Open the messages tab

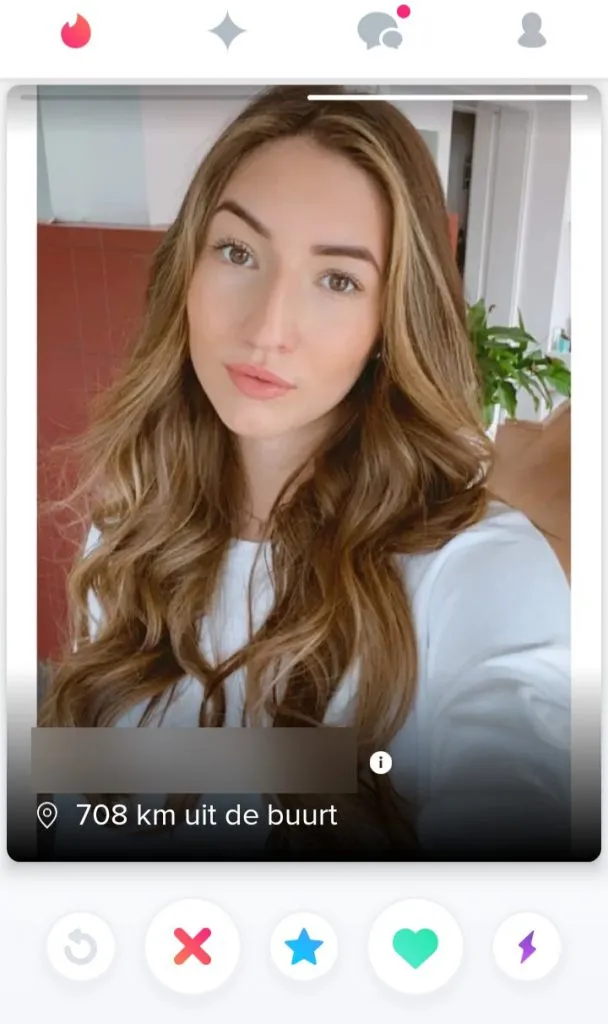(380, 31)
